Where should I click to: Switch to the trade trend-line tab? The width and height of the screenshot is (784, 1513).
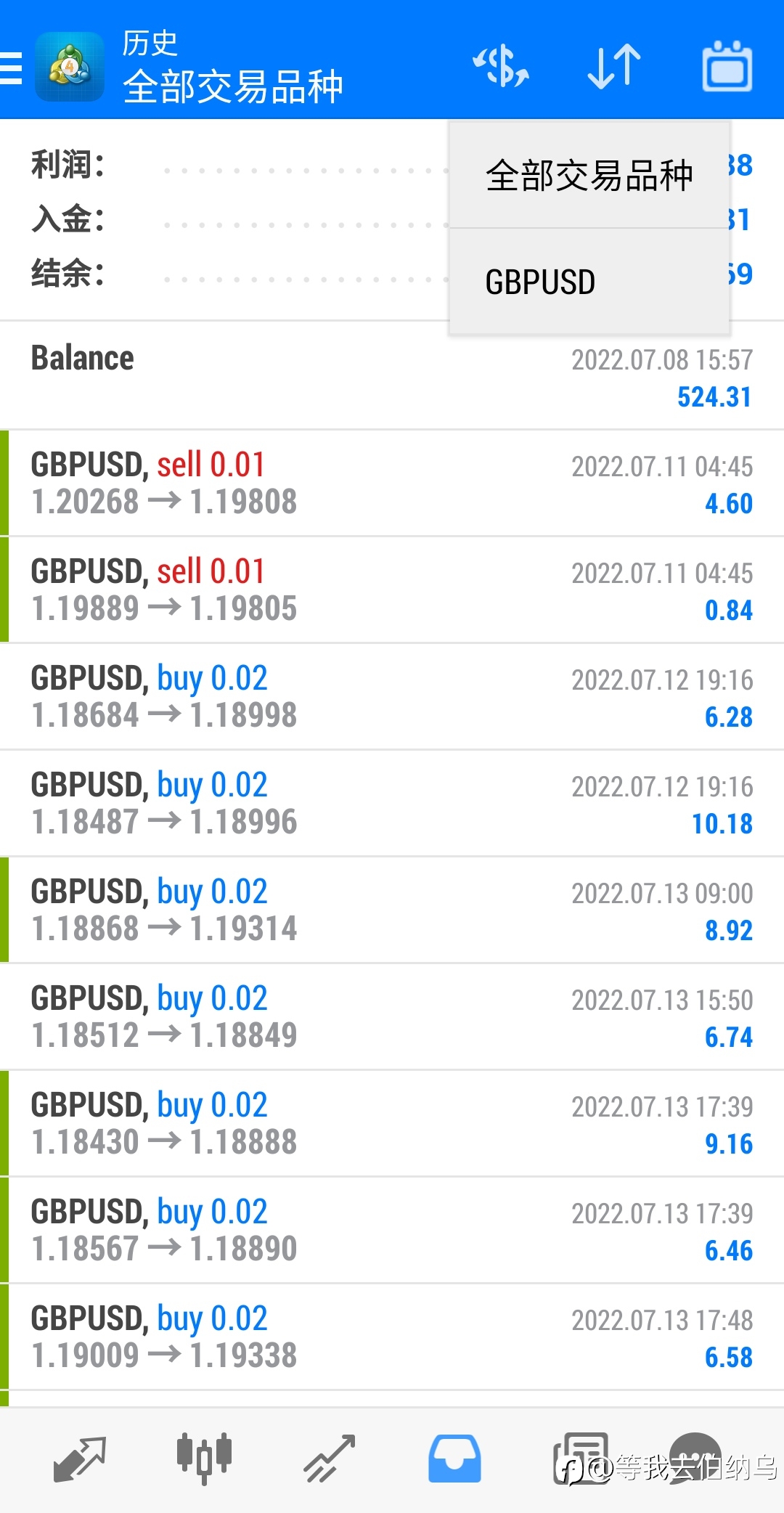330,1458
